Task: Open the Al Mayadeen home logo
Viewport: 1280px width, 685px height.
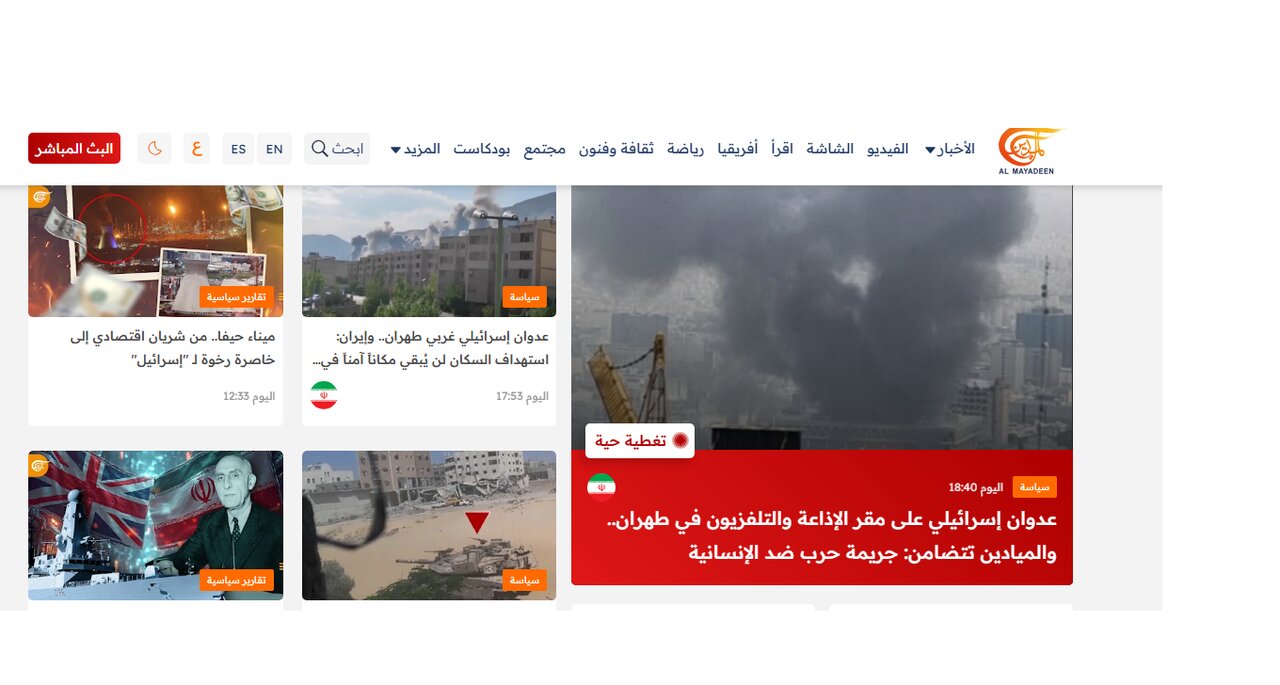Action: click(x=1027, y=151)
